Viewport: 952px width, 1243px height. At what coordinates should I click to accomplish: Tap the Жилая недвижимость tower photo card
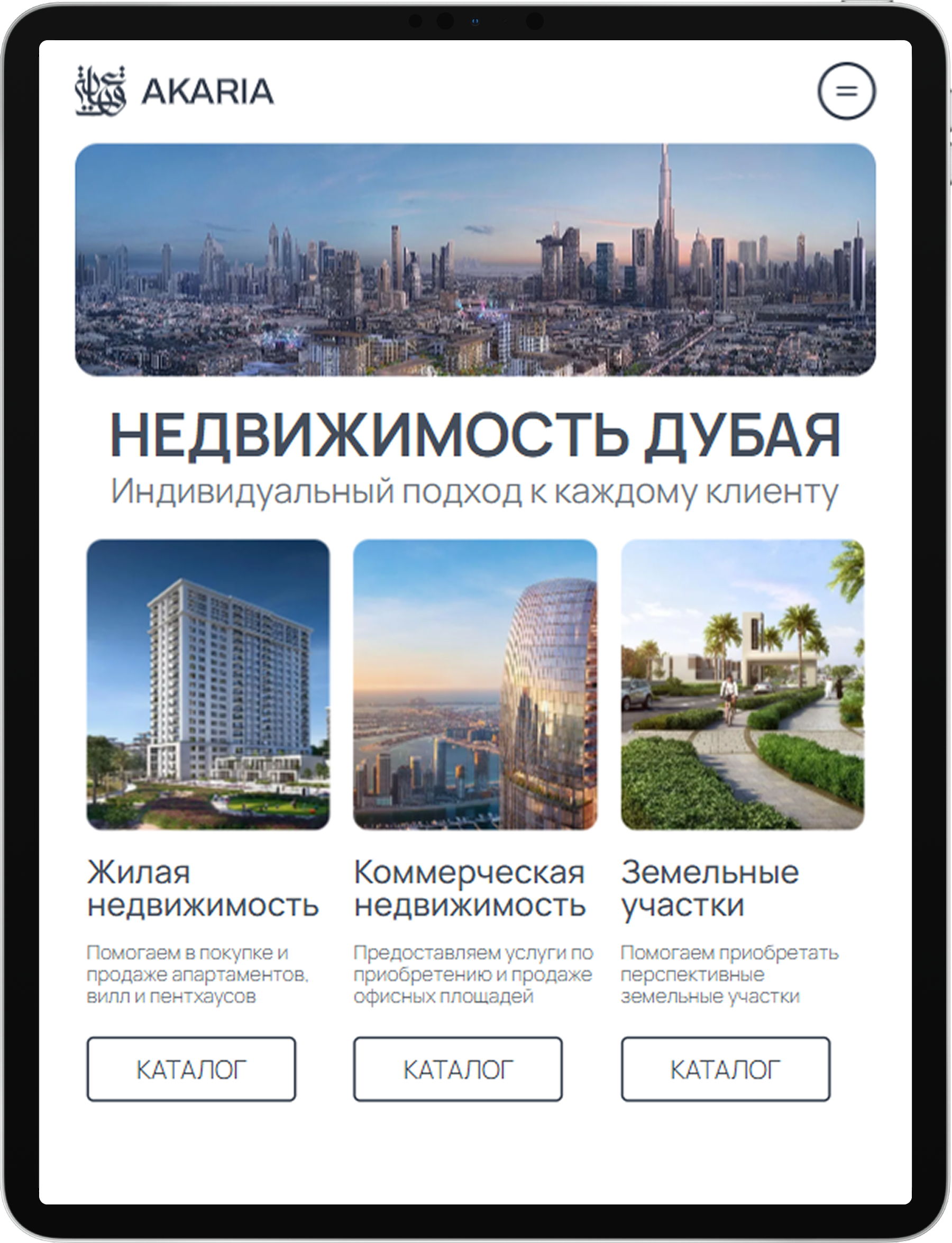coord(208,684)
